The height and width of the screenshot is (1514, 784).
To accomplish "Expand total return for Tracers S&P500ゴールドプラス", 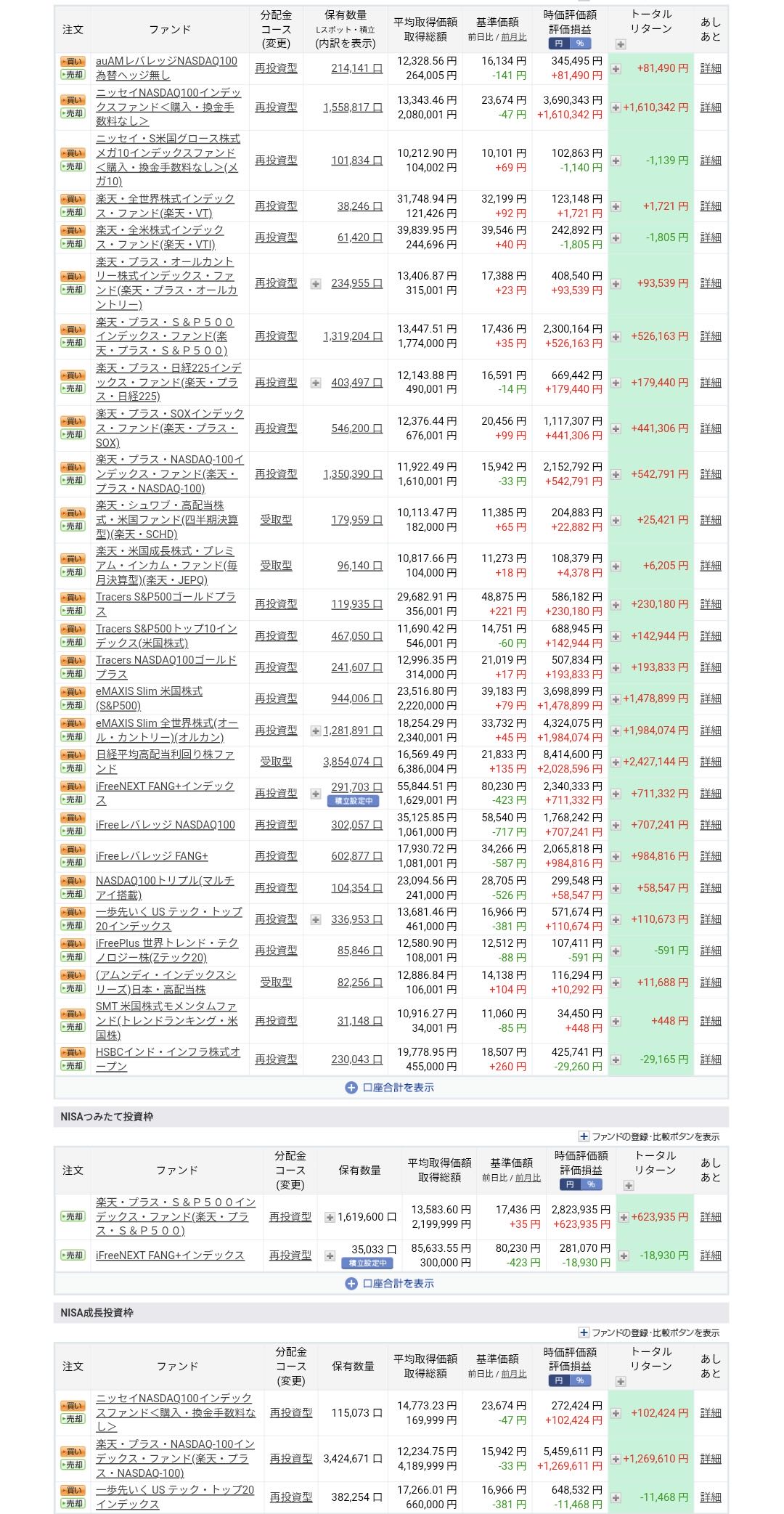I will pyautogui.click(x=616, y=605).
